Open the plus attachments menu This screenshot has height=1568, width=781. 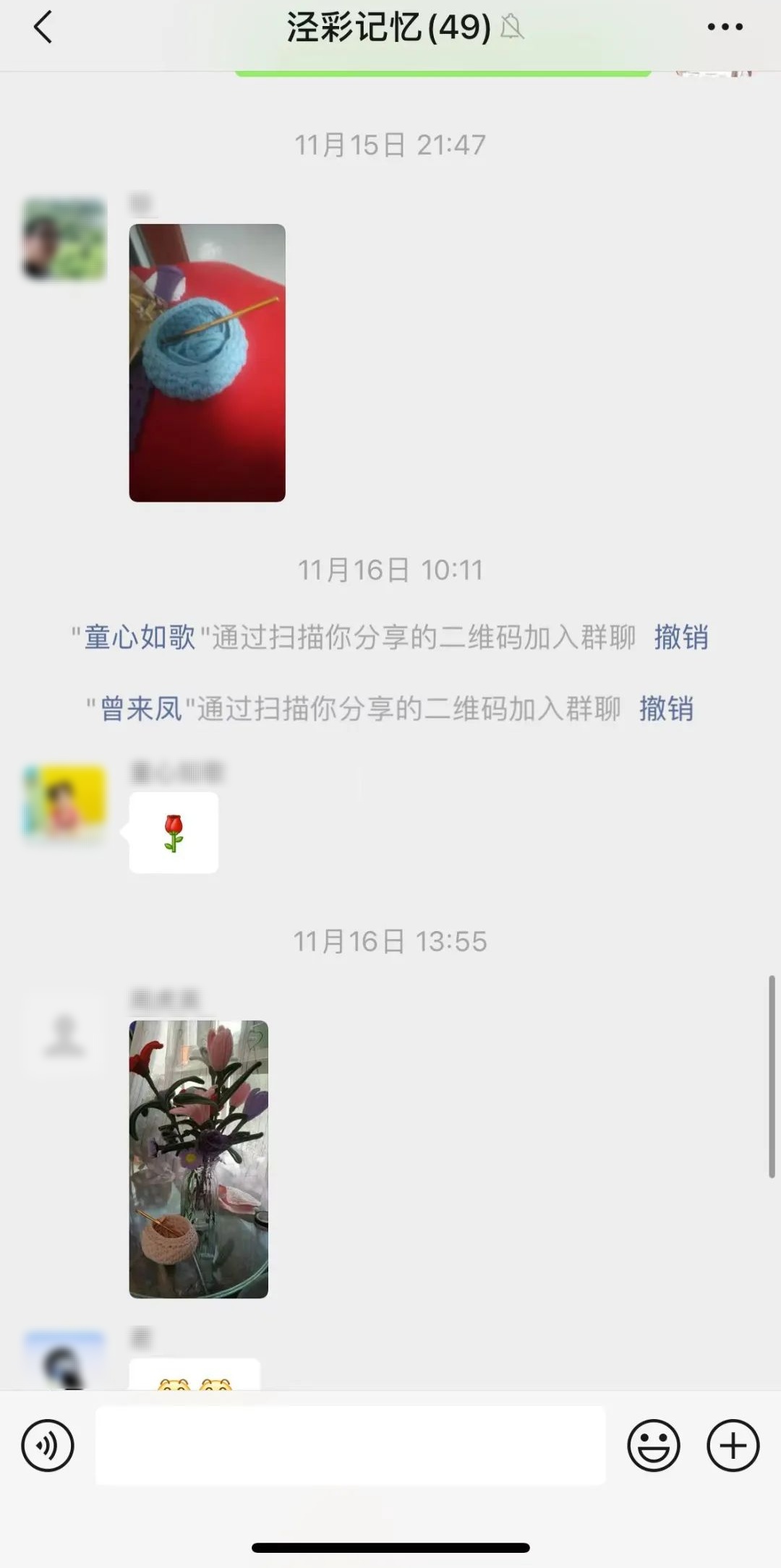coord(733,1446)
